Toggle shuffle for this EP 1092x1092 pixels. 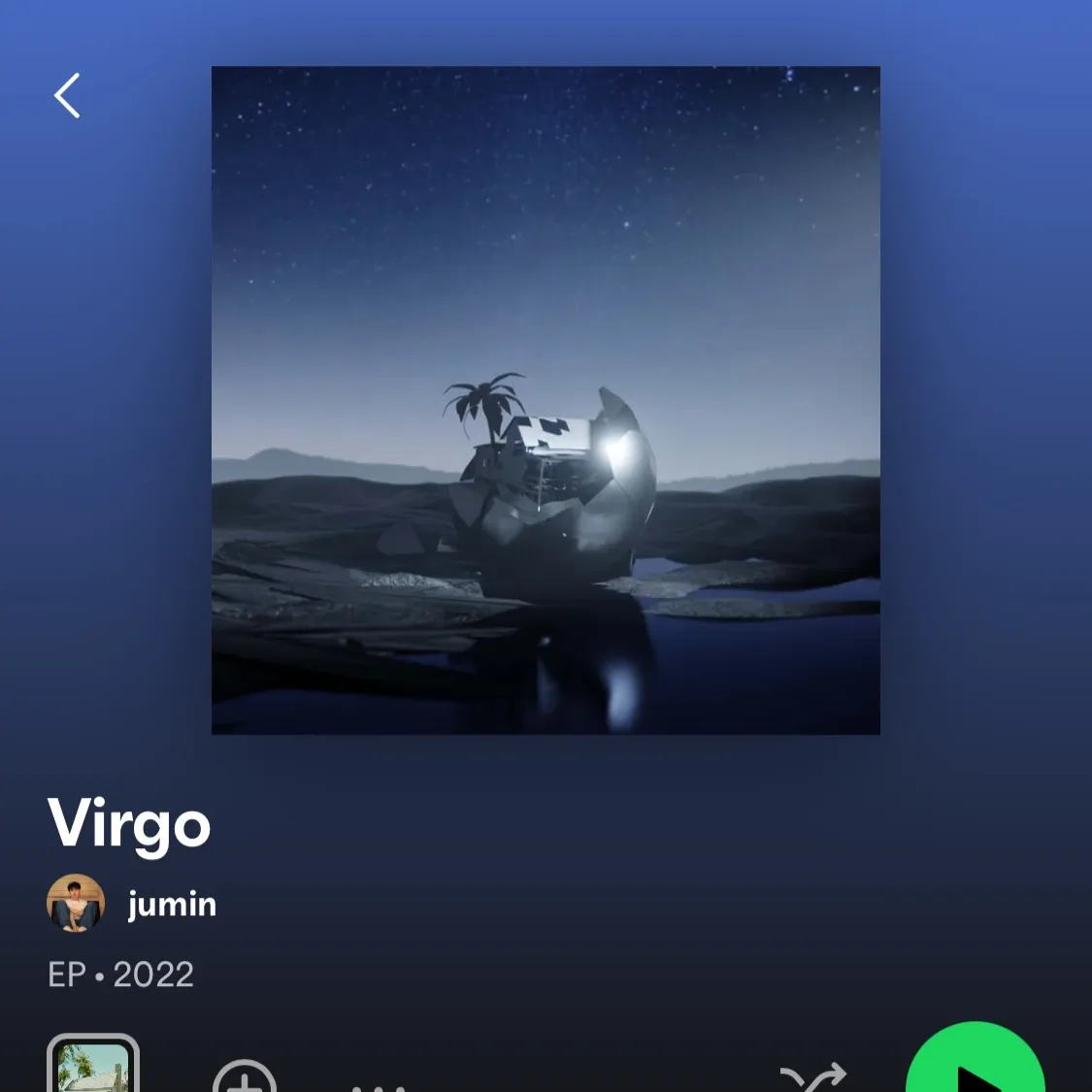(813, 1077)
